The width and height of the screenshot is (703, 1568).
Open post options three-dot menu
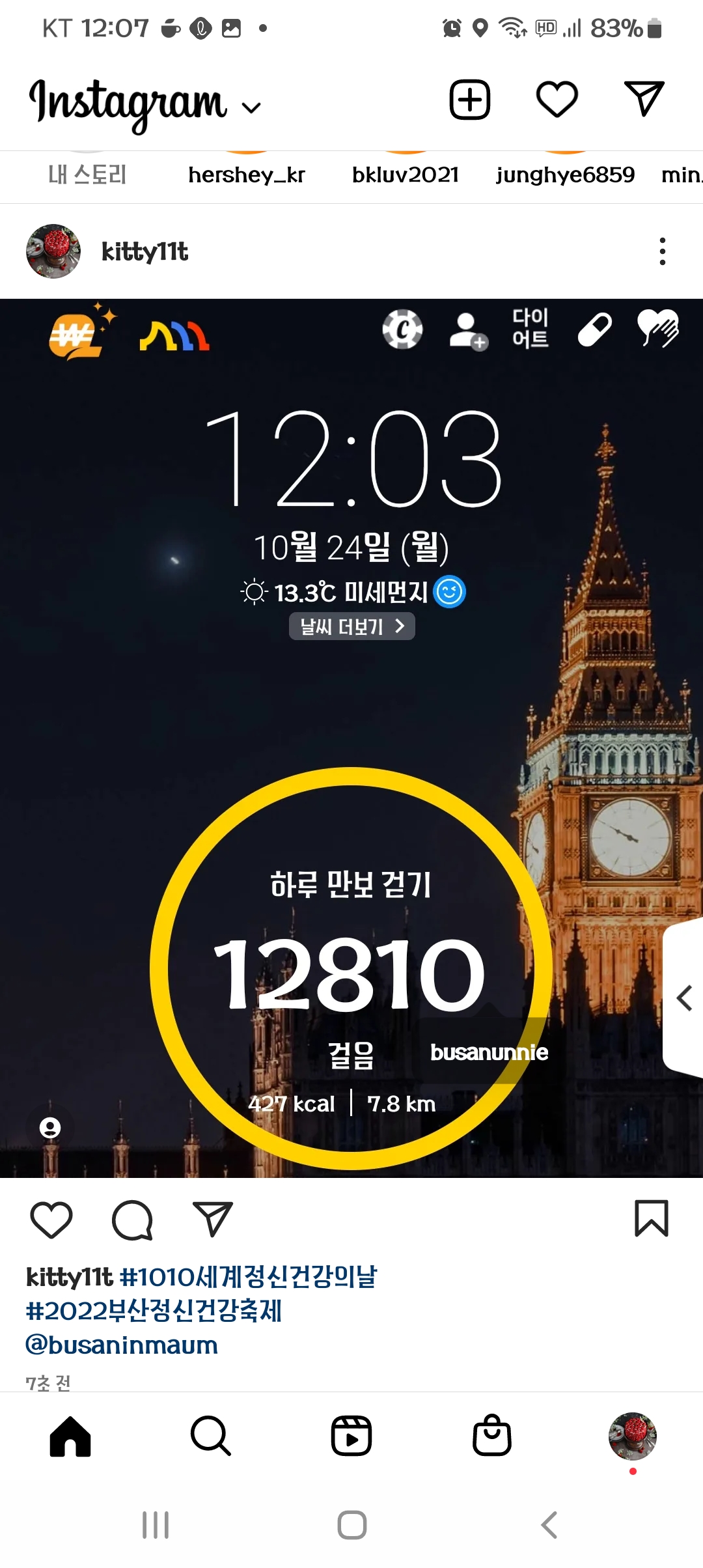[662, 251]
